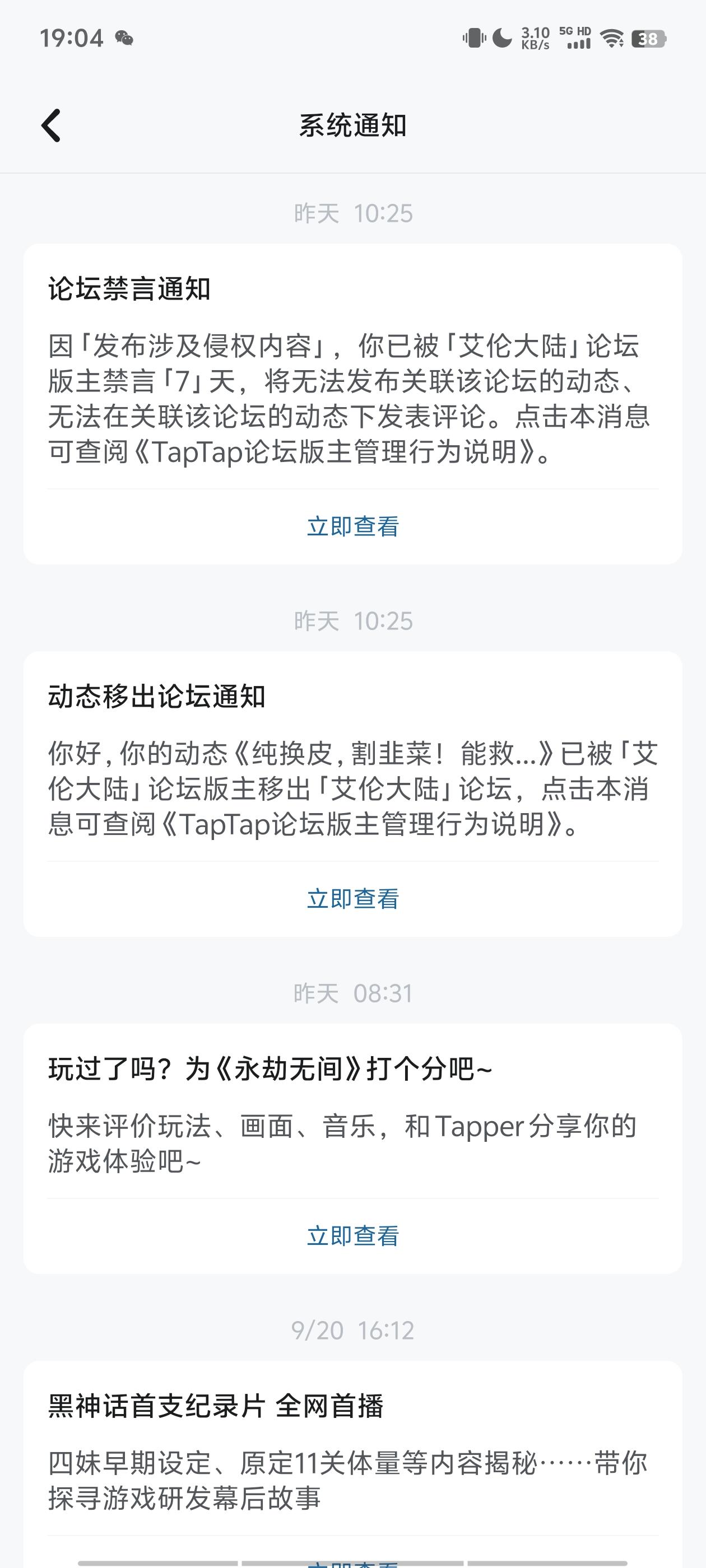The height and width of the screenshot is (1568, 706).
Task: Tap 立即查看 under 论坛禁言通知
Action: pos(352,526)
